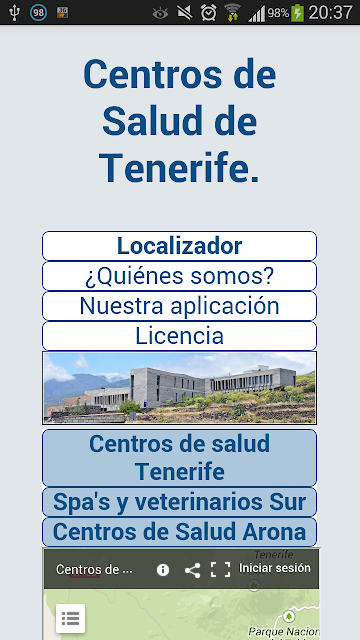Tap Iniciar sesión on the map
Image resolution: width=360 pixels, height=640 pixels.
click(275, 568)
